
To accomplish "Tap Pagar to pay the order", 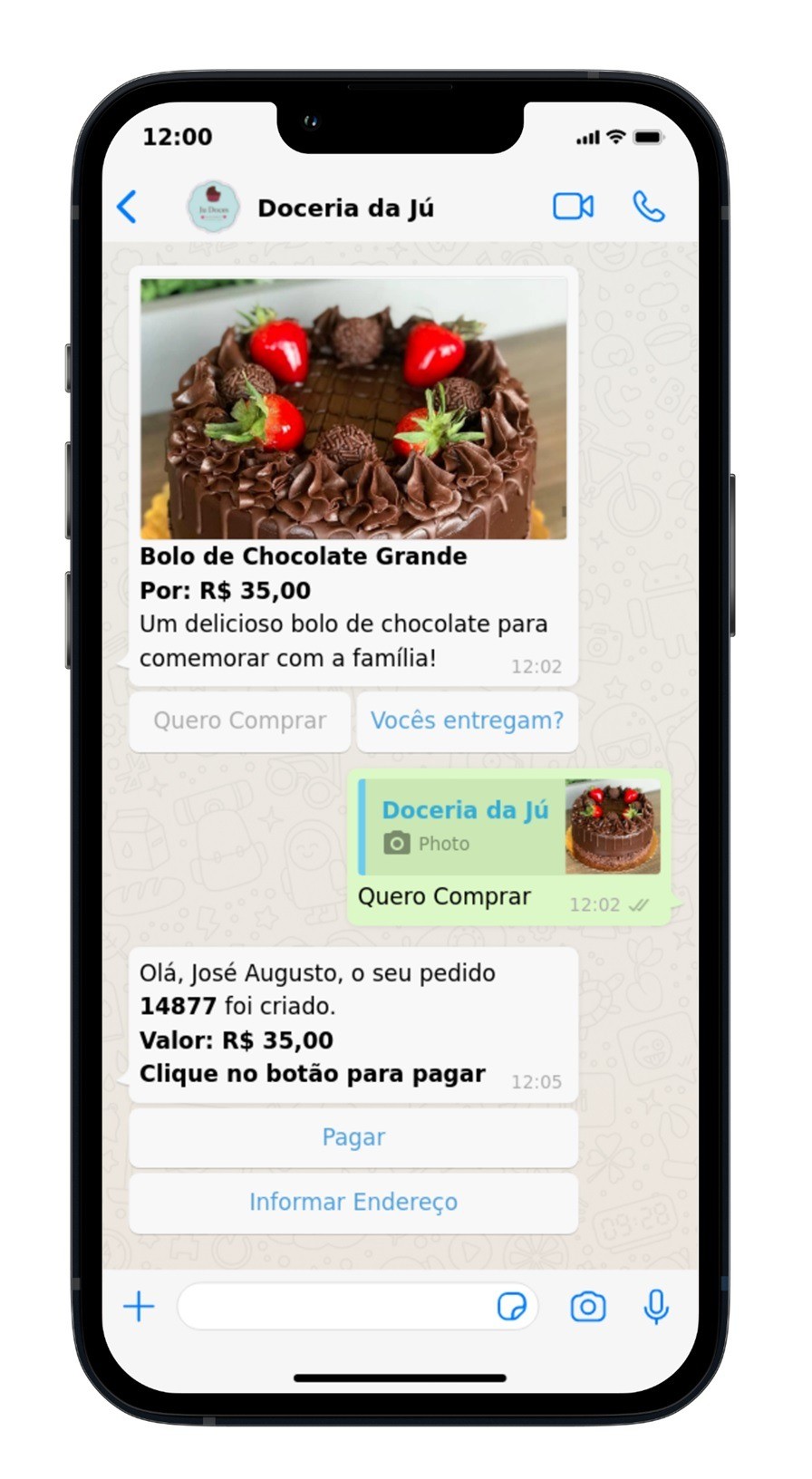I will coord(353,1136).
